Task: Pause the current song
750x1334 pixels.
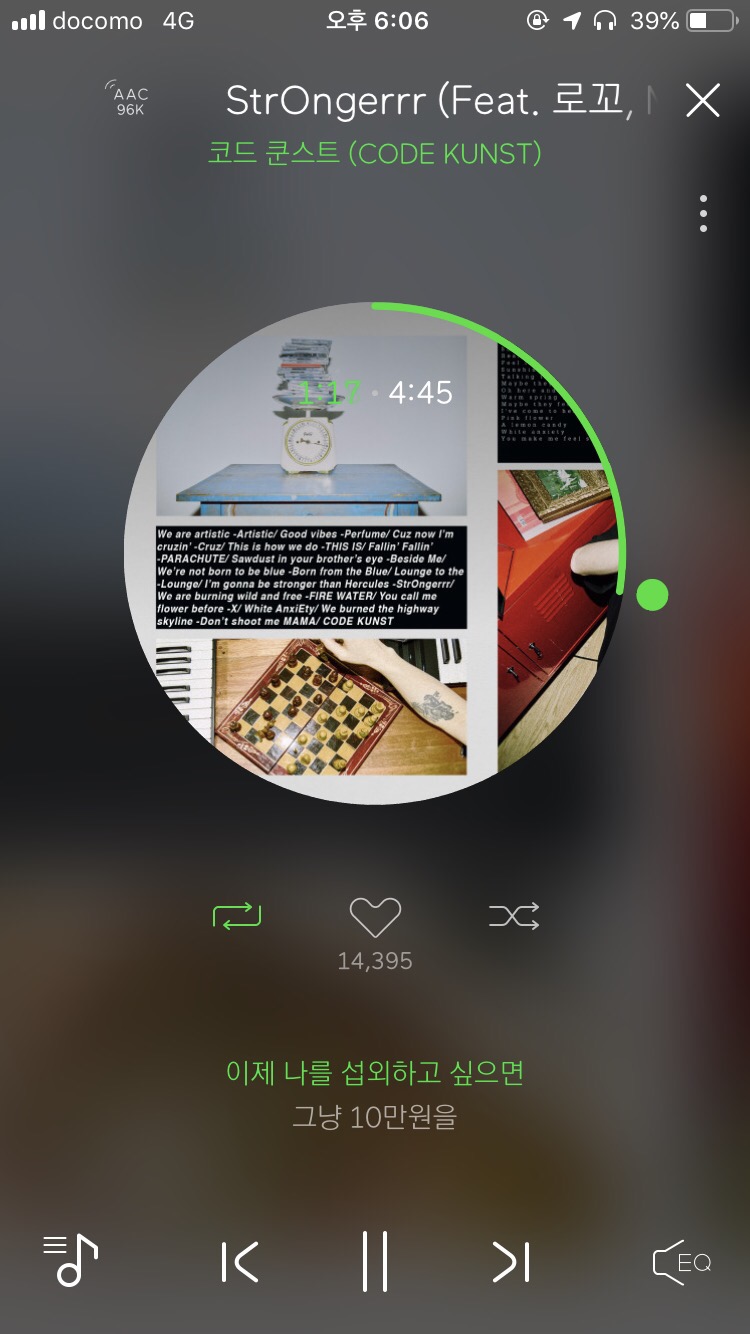Action: pos(375,1261)
